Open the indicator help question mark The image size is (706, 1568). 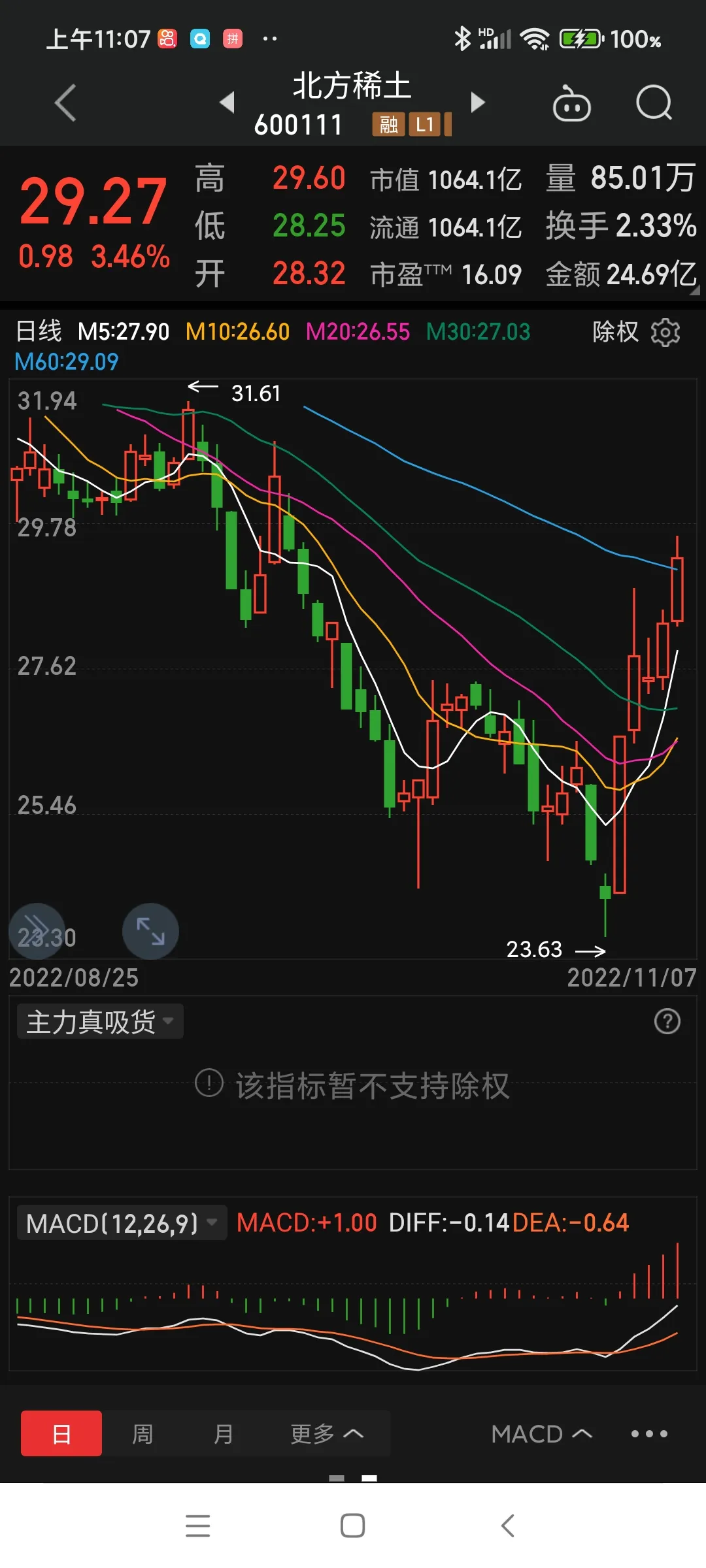pos(667,1021)
